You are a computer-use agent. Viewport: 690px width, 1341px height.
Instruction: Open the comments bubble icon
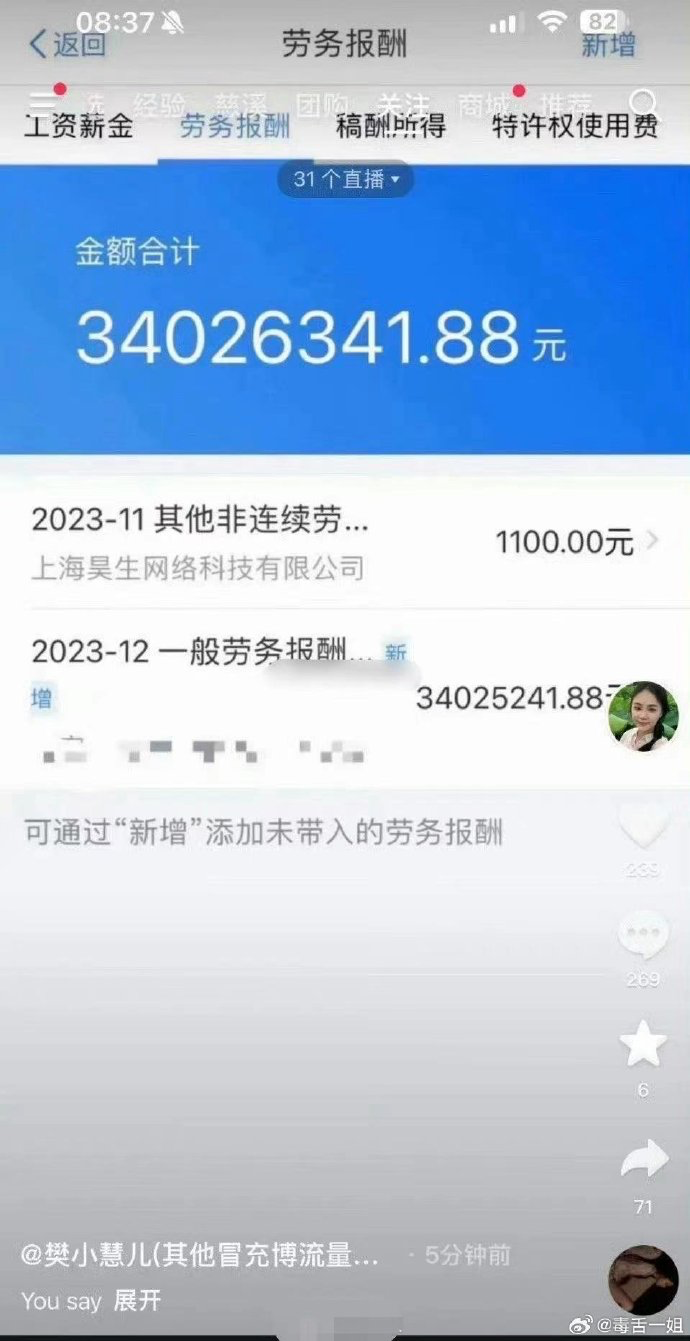tap(643, 937)
